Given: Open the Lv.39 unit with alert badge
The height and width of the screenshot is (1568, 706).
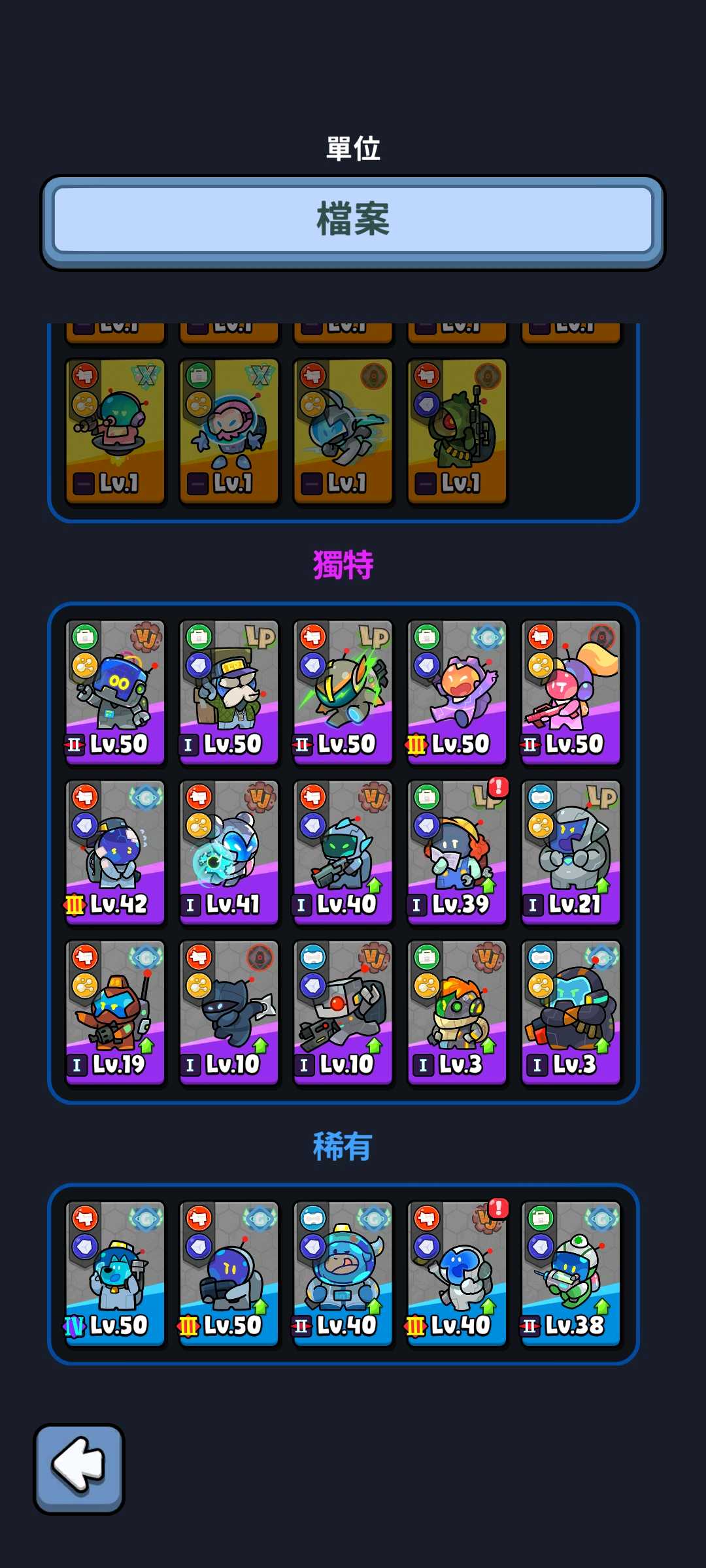Looking at the screenshot, I should click(x=456, y=853).
